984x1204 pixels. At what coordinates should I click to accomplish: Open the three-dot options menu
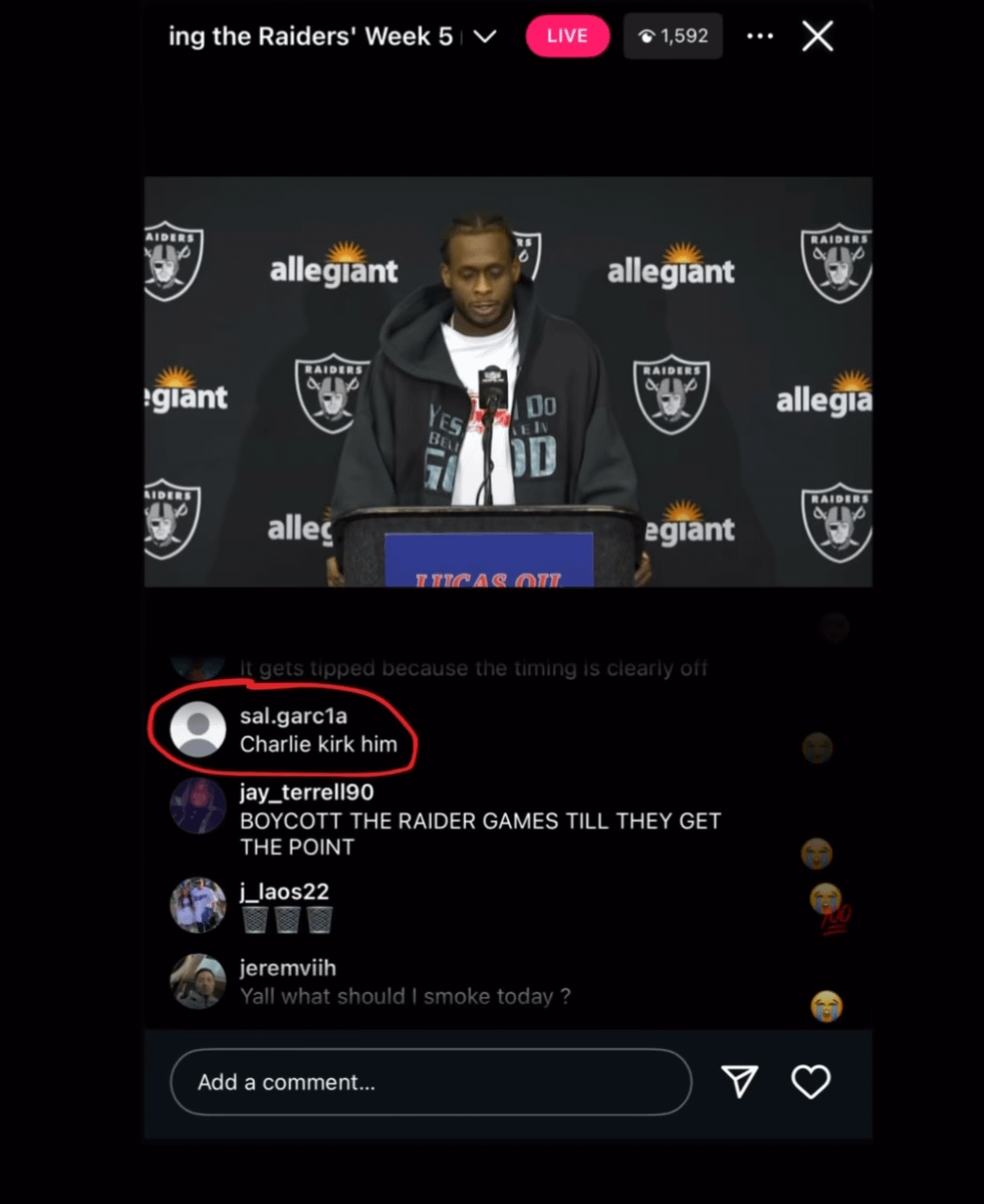coord(759,37)
